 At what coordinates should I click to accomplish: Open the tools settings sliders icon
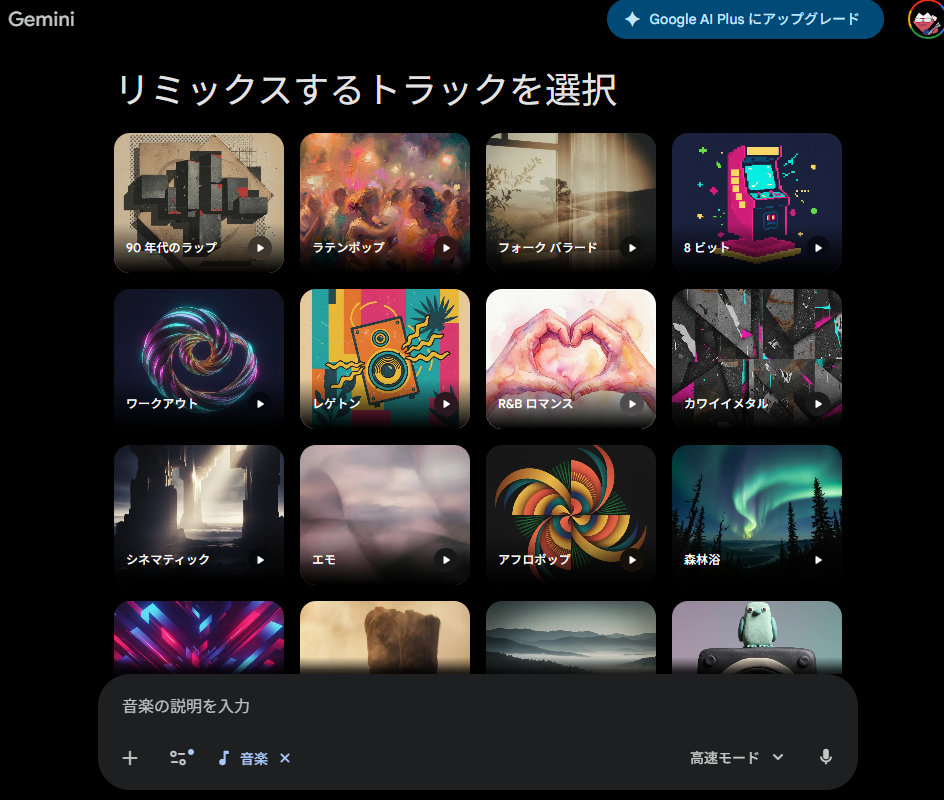pos(179,758)
